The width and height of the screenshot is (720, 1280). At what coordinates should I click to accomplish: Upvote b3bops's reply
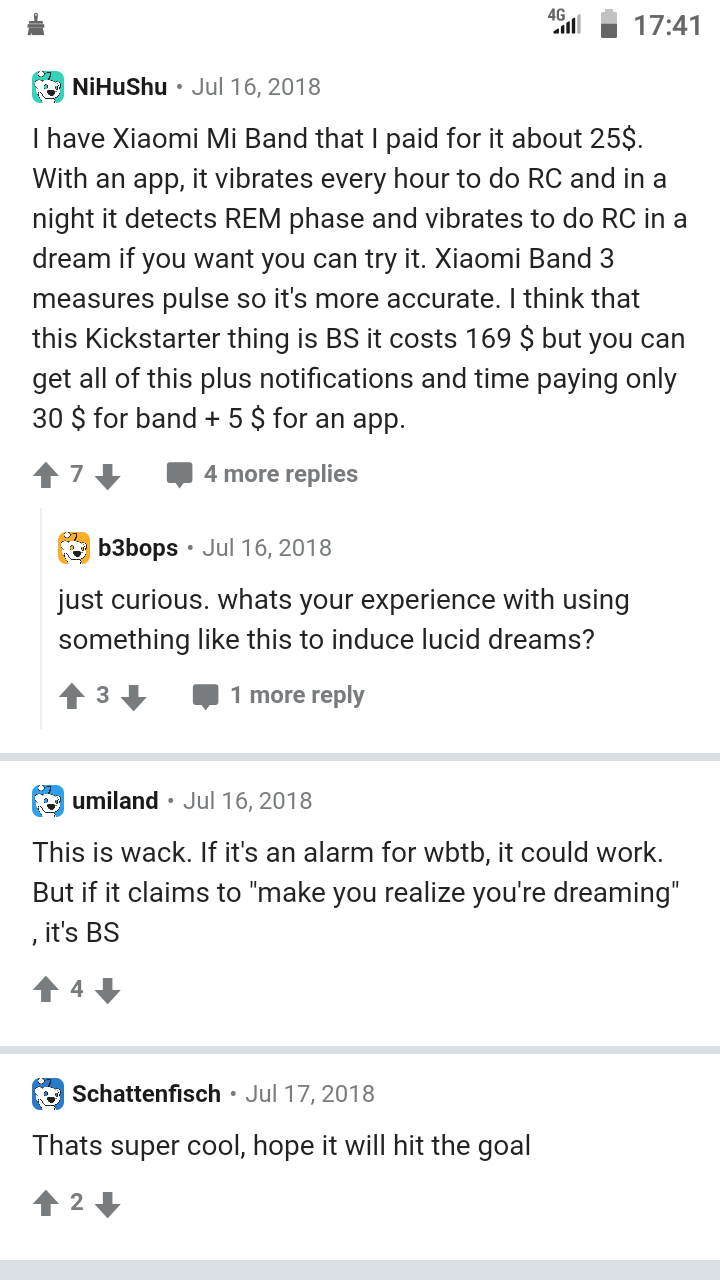(71, 696)
